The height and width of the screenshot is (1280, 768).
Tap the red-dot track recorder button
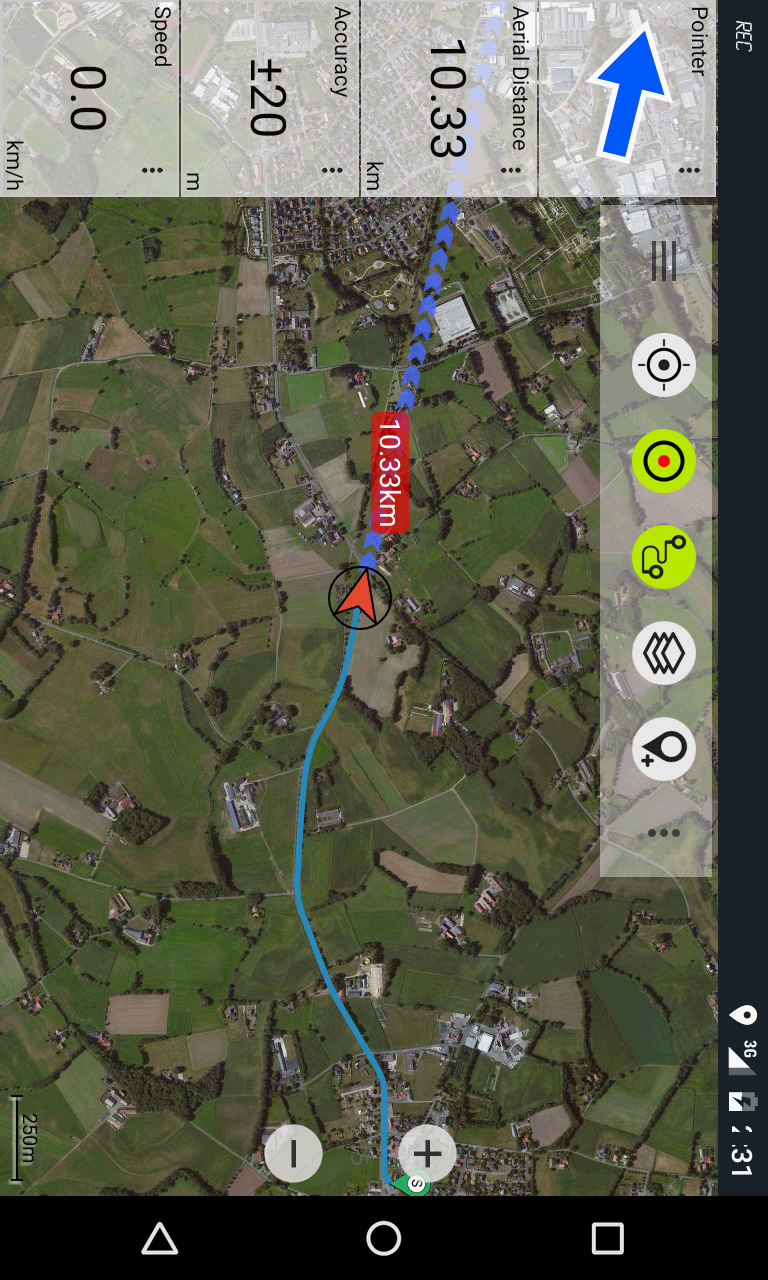tap(663, 461)
